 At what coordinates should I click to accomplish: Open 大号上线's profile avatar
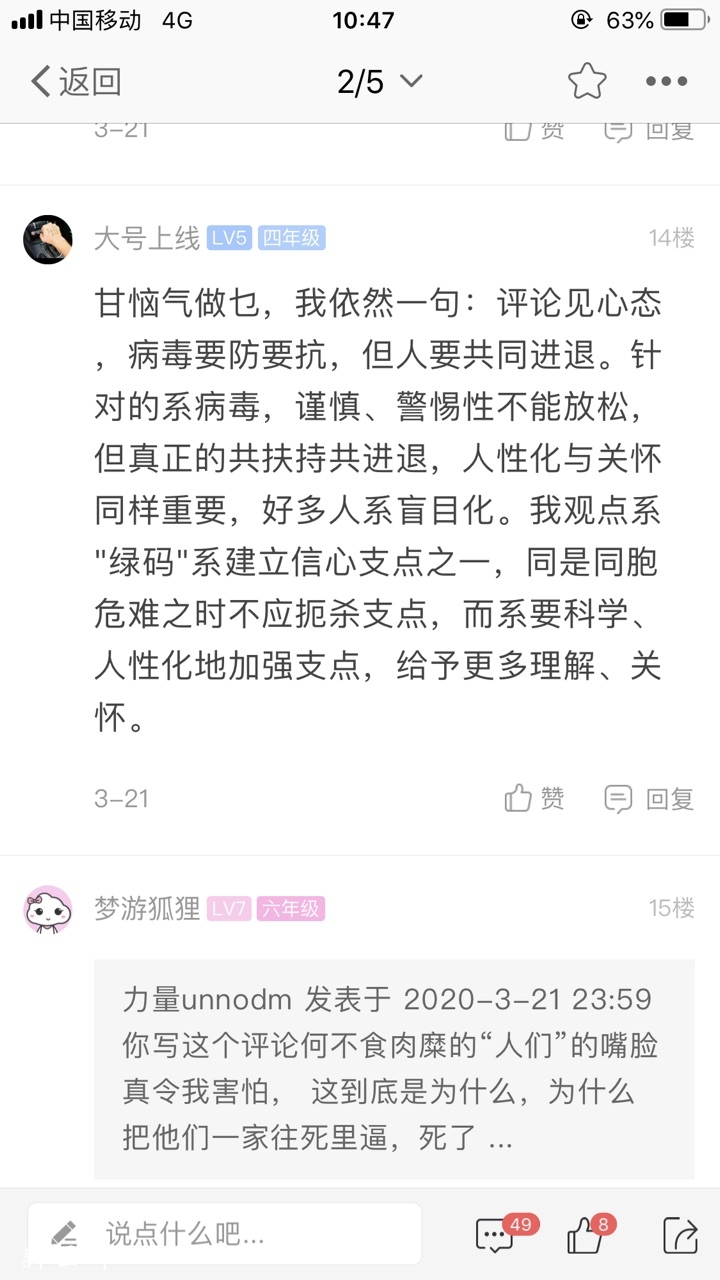pyautogui.click(x=48, y=239)
